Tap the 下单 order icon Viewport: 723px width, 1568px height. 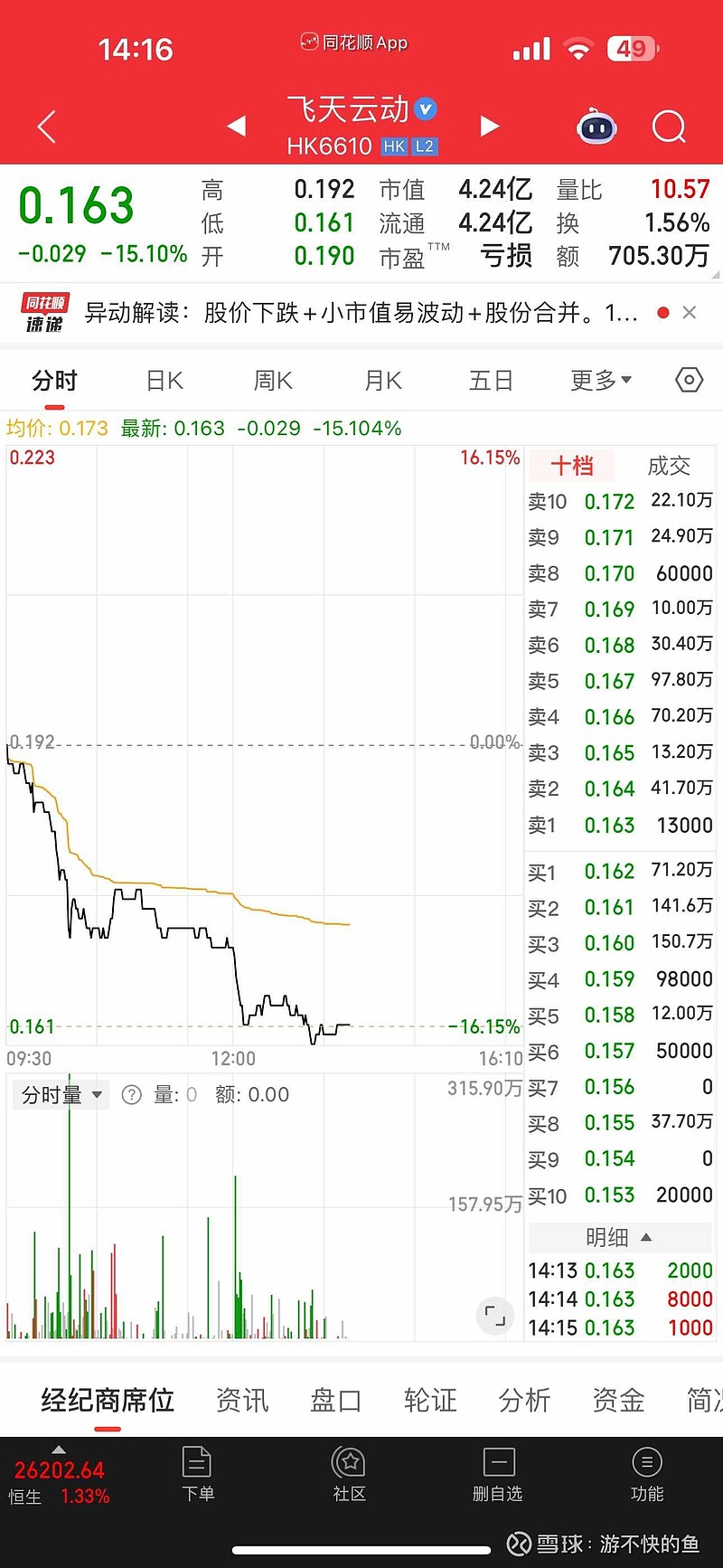(x=198, y=1476)
